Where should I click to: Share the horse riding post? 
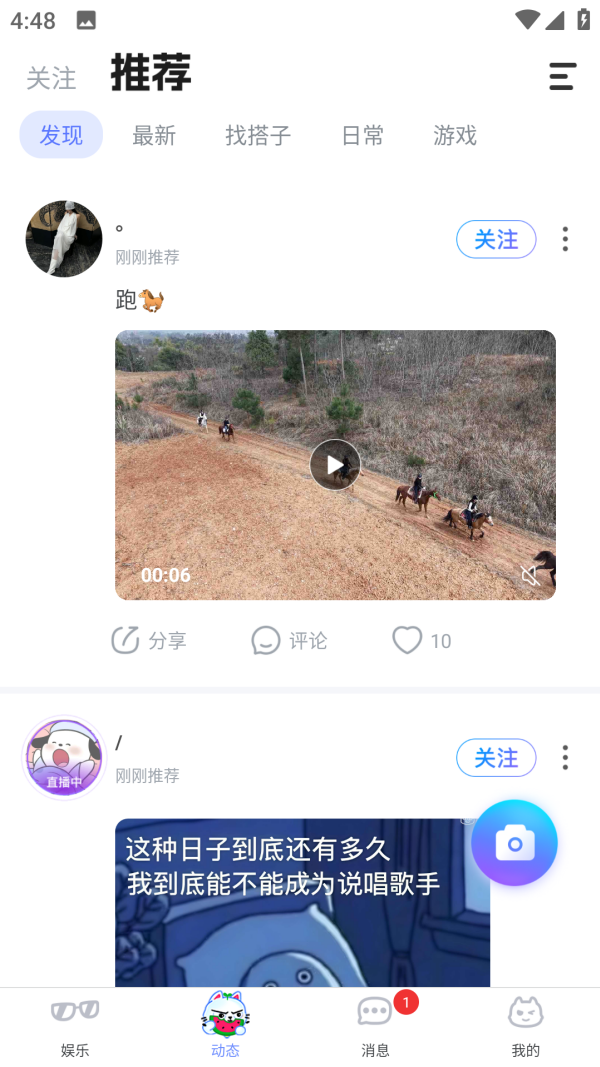click(x=149, y=641)
